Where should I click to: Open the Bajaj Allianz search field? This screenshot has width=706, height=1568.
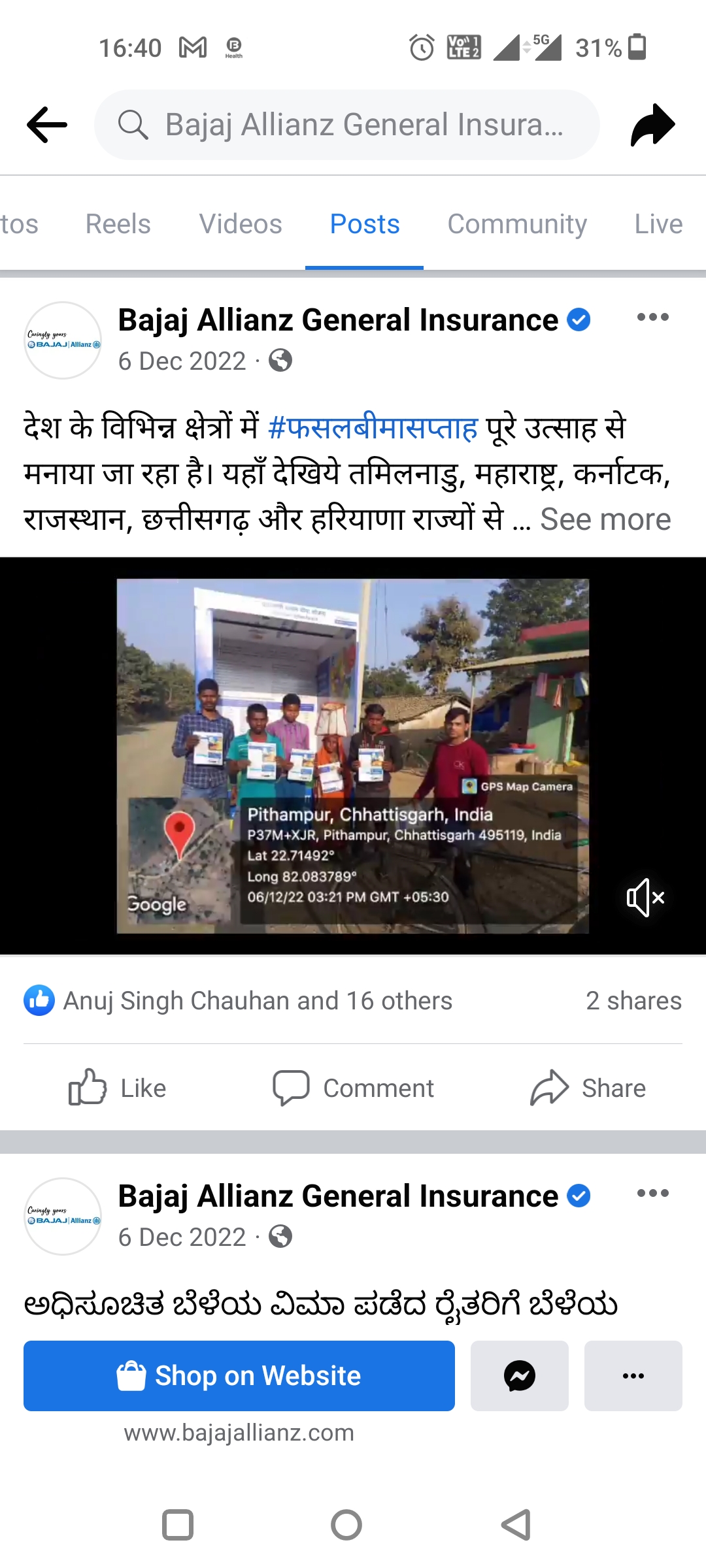(x=346, y=124)
